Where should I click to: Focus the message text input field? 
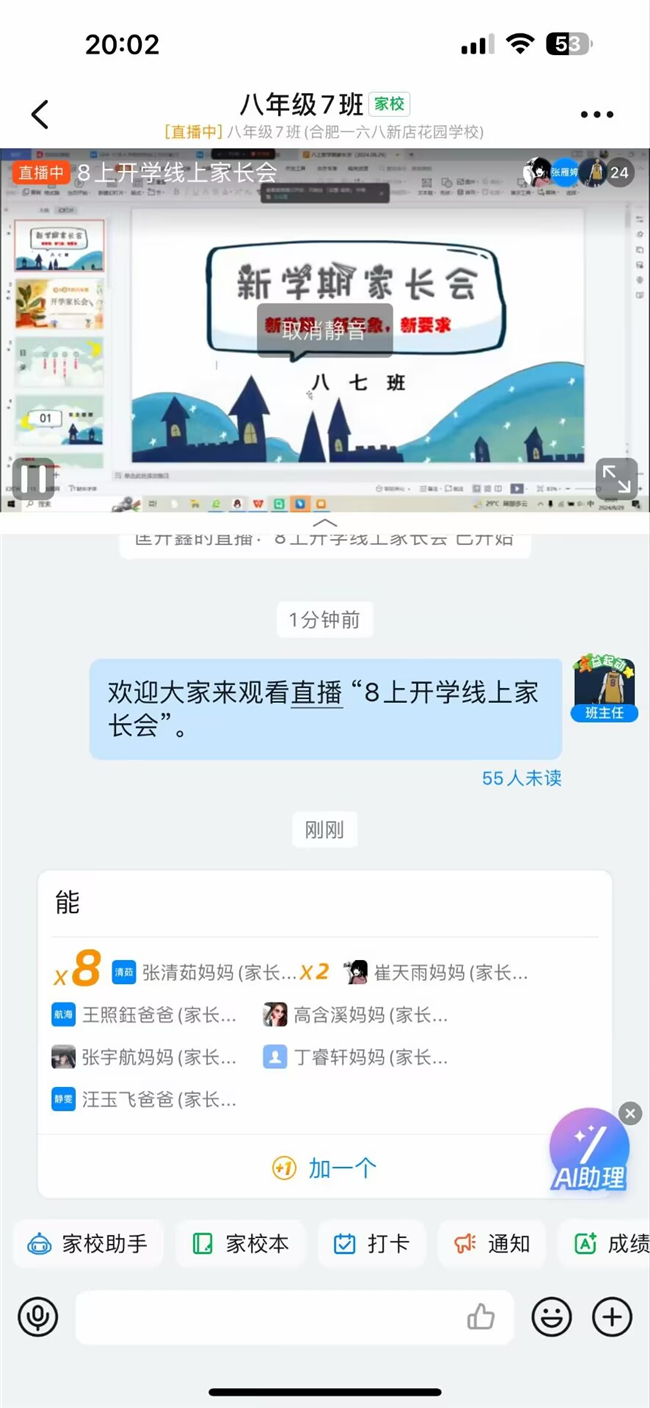pyautogui.click(x=270, y=1317)
